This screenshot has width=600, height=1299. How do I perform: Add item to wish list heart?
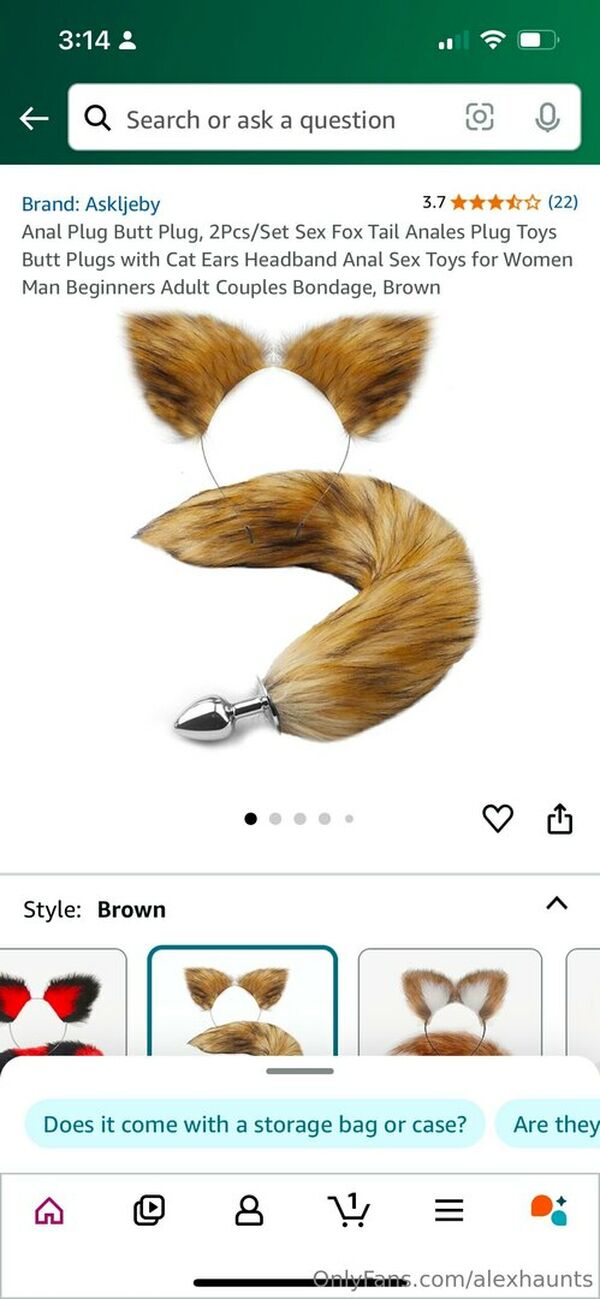tap(497, 819)
